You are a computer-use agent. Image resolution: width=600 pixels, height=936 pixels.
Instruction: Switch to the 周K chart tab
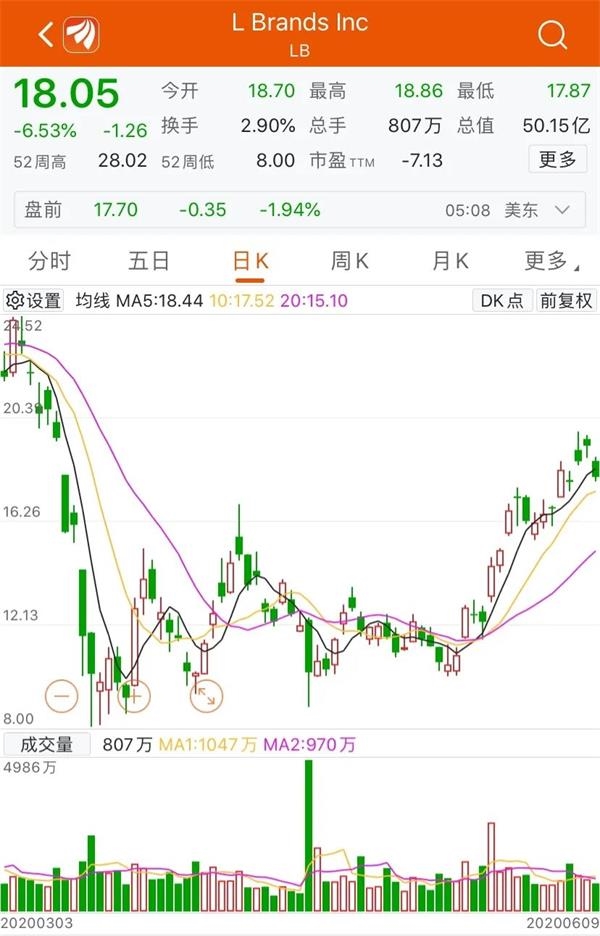[350, 262]
